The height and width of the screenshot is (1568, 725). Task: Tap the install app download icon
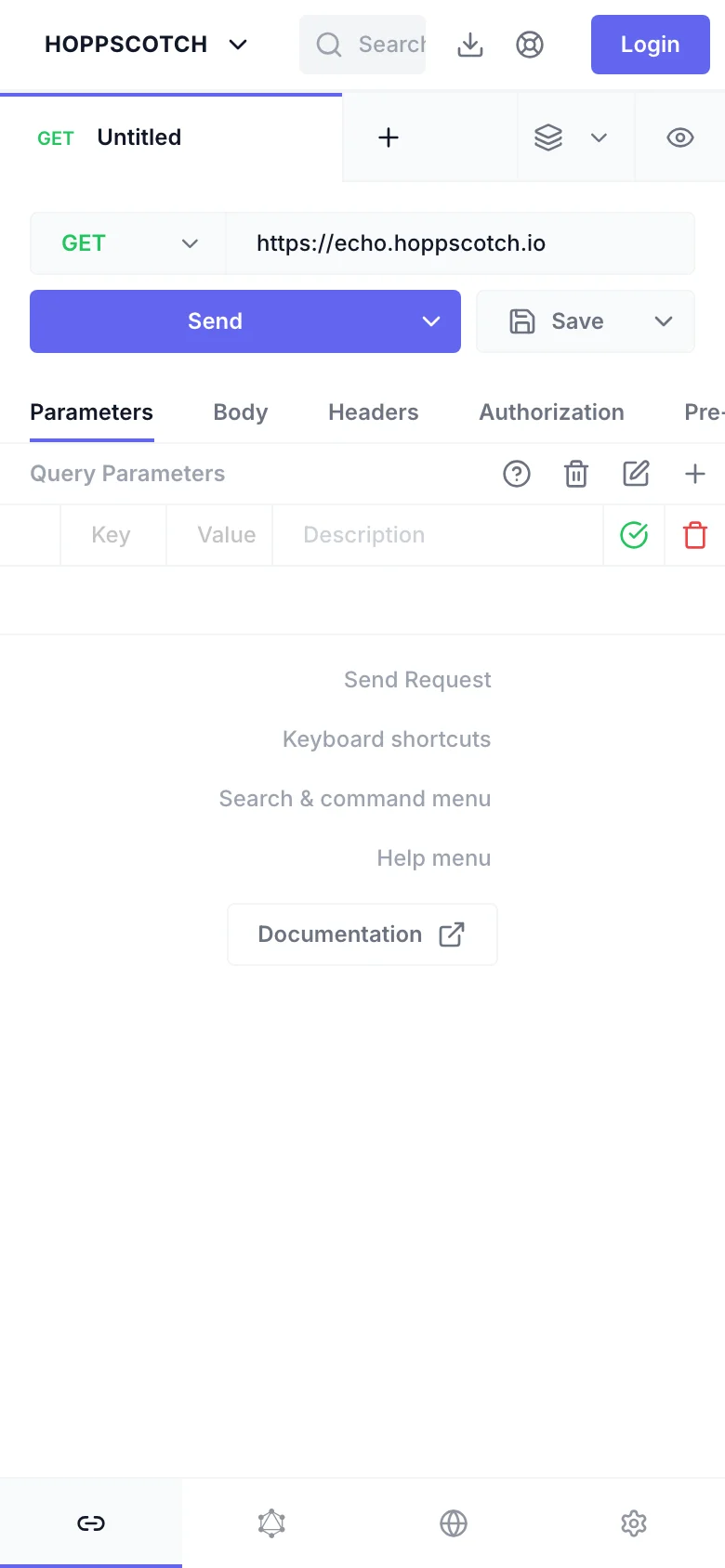point(470,45)
